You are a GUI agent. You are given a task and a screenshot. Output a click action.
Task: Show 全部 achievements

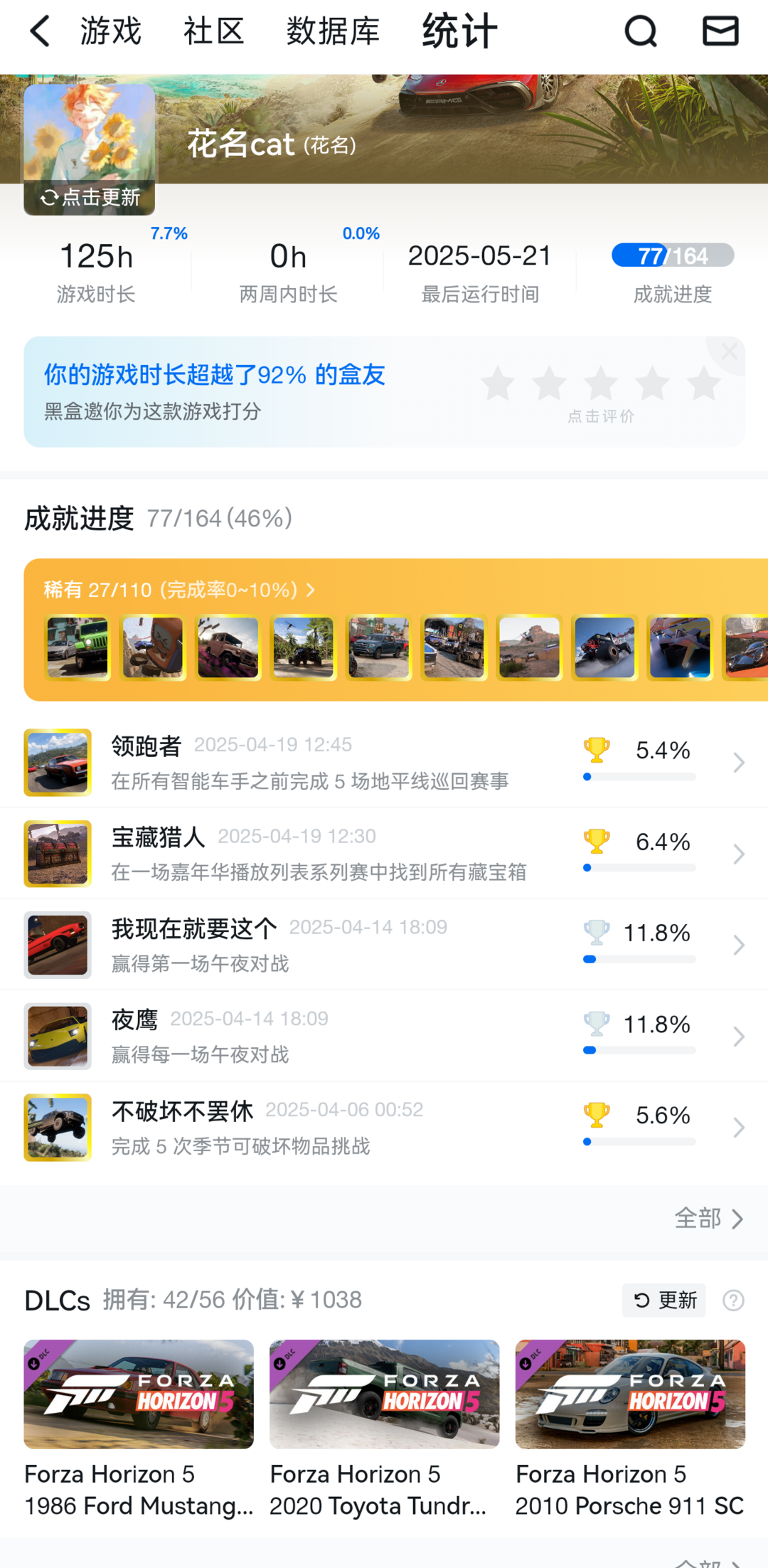(x=708, y=1219)
